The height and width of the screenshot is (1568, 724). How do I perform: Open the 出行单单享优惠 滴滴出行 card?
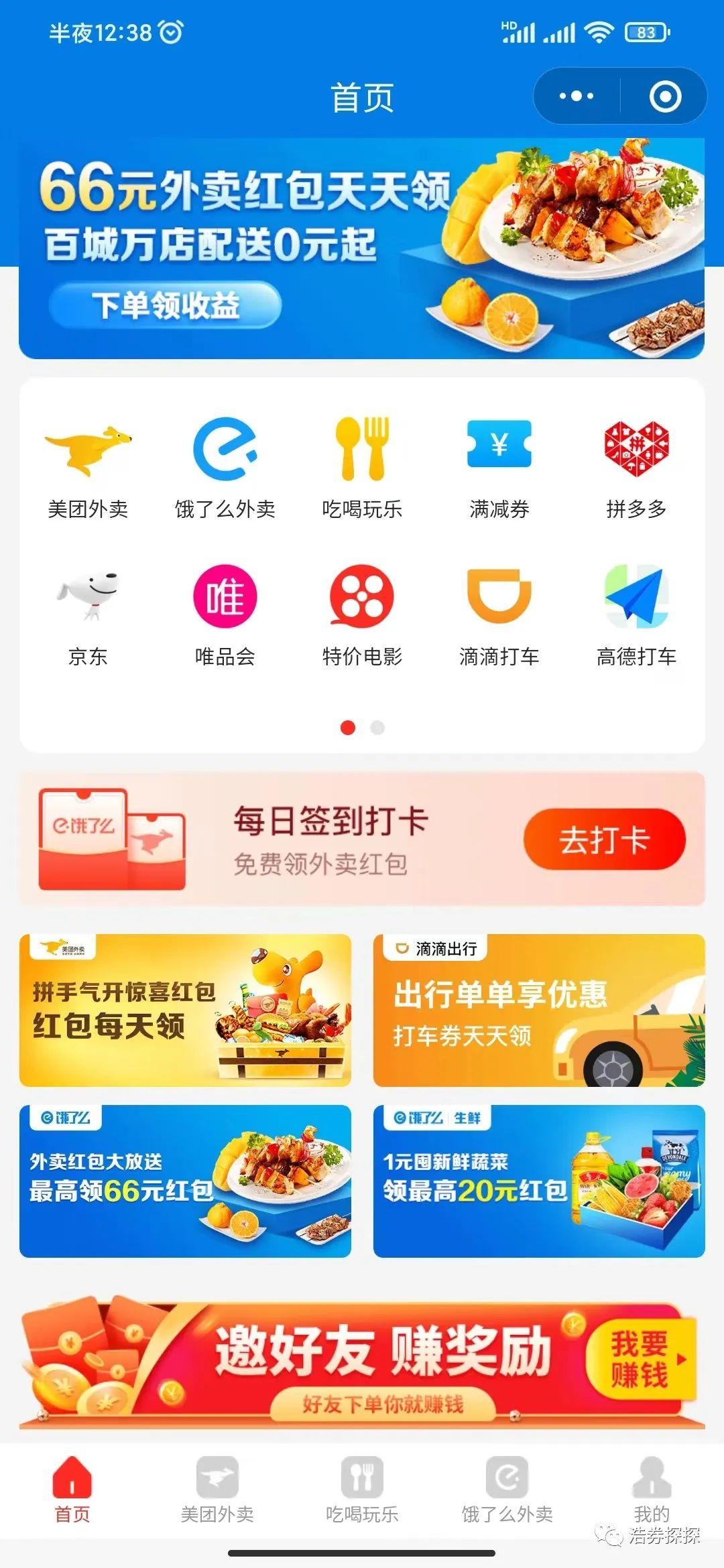pyautogui.click(x=539, y=1010)
